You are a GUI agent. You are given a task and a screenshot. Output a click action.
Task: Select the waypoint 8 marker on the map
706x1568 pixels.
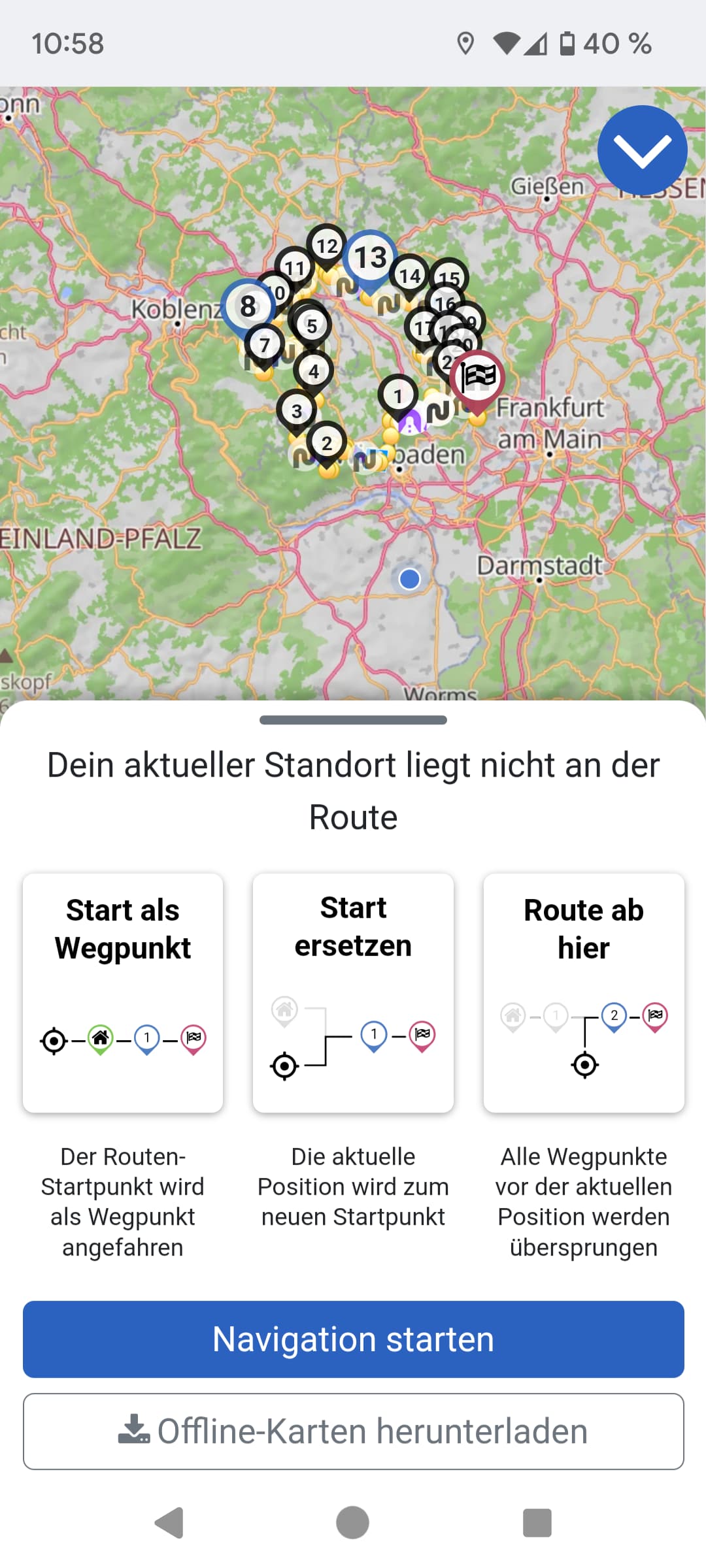[248, 308]
